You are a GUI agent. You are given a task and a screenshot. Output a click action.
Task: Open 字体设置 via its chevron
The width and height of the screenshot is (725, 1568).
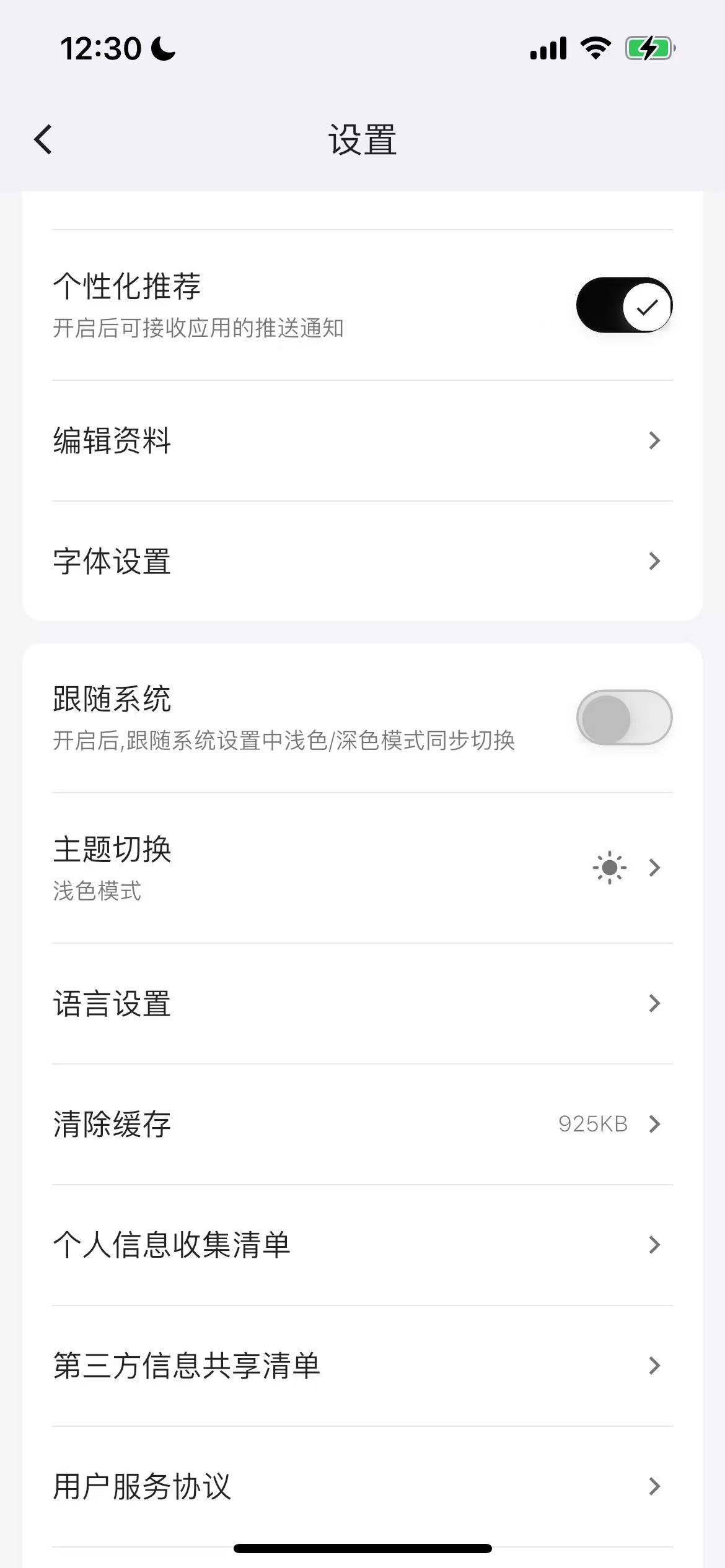point(654,561)
